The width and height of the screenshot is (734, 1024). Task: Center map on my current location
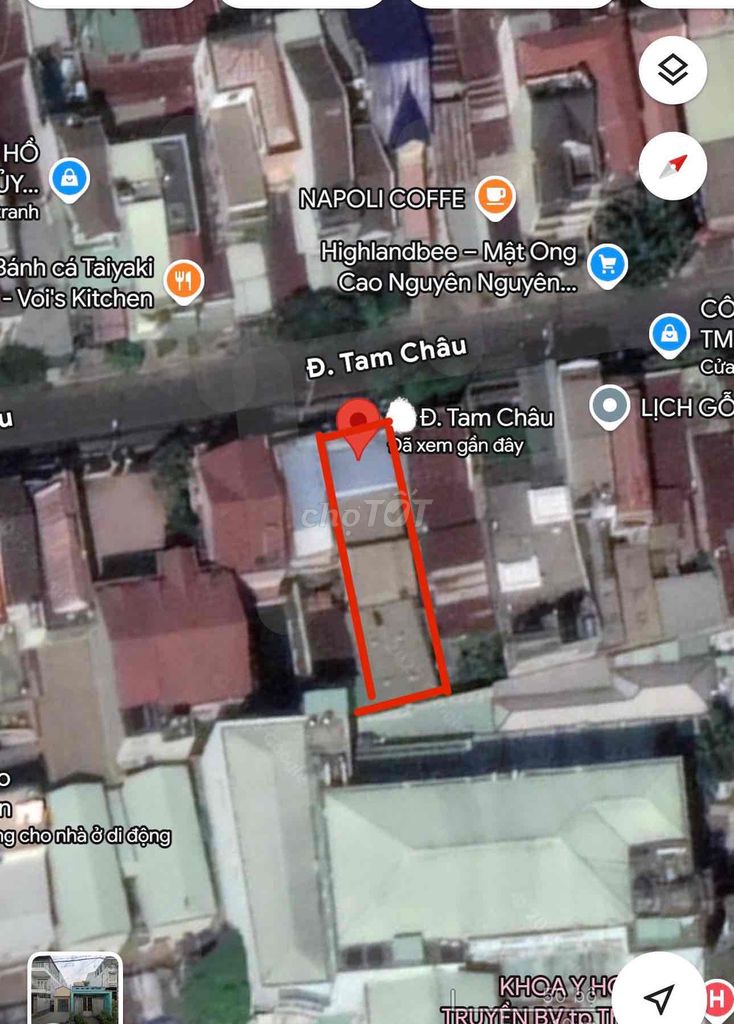pyautogui.click(x=658, y=996)
